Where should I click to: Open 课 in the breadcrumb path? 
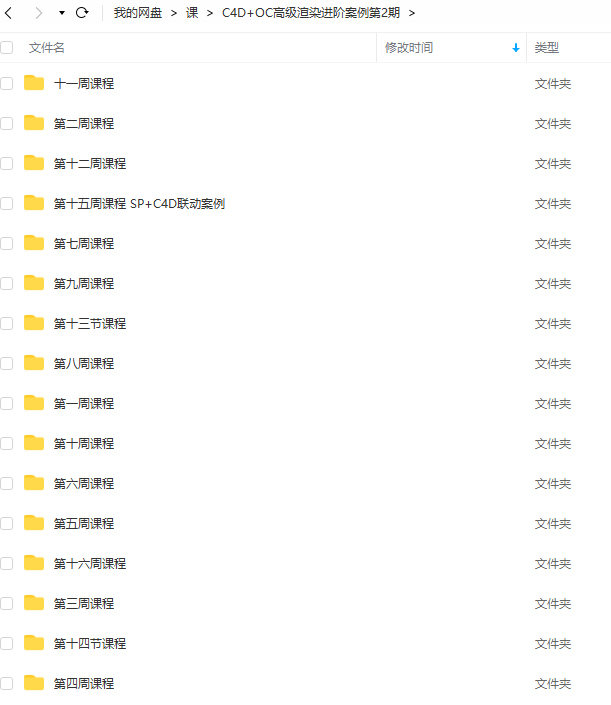coord(192,13)
